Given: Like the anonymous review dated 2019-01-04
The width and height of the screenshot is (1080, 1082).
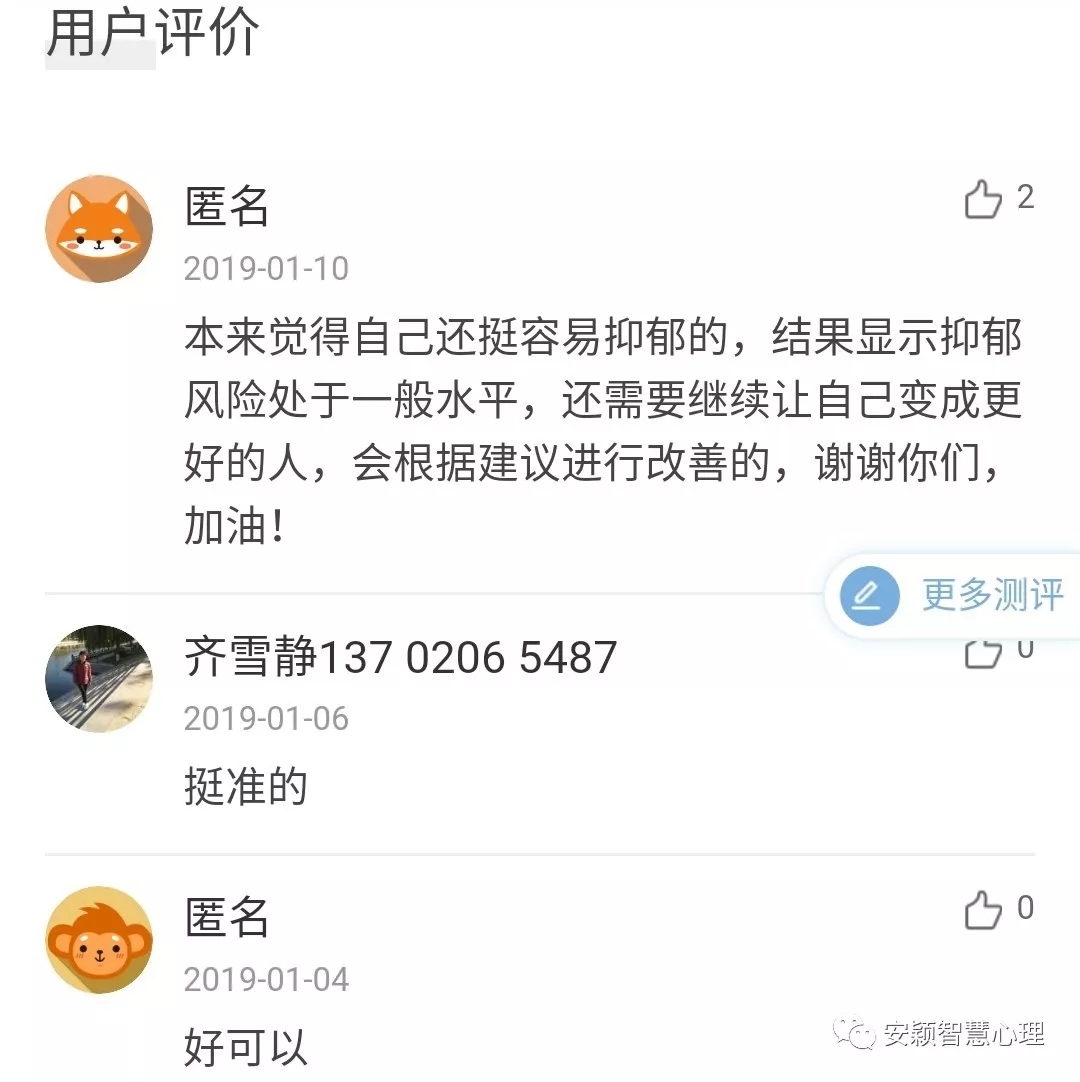Looking at the screenshot, I should 983,910.
